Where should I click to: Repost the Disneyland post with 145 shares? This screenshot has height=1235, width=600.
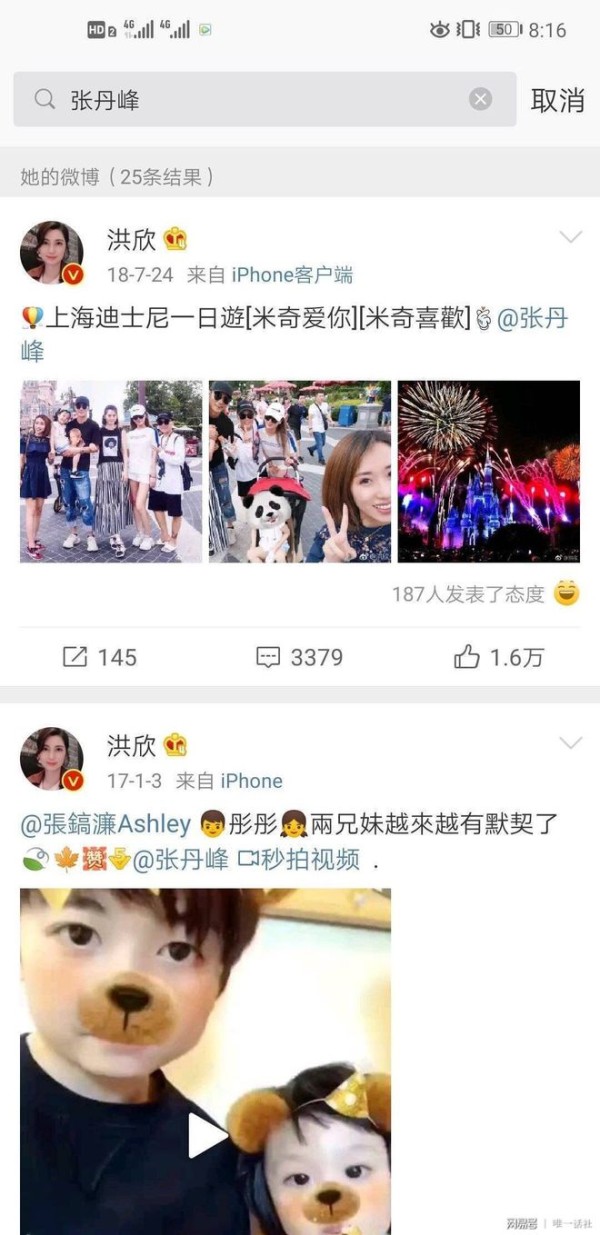point(99,657)
